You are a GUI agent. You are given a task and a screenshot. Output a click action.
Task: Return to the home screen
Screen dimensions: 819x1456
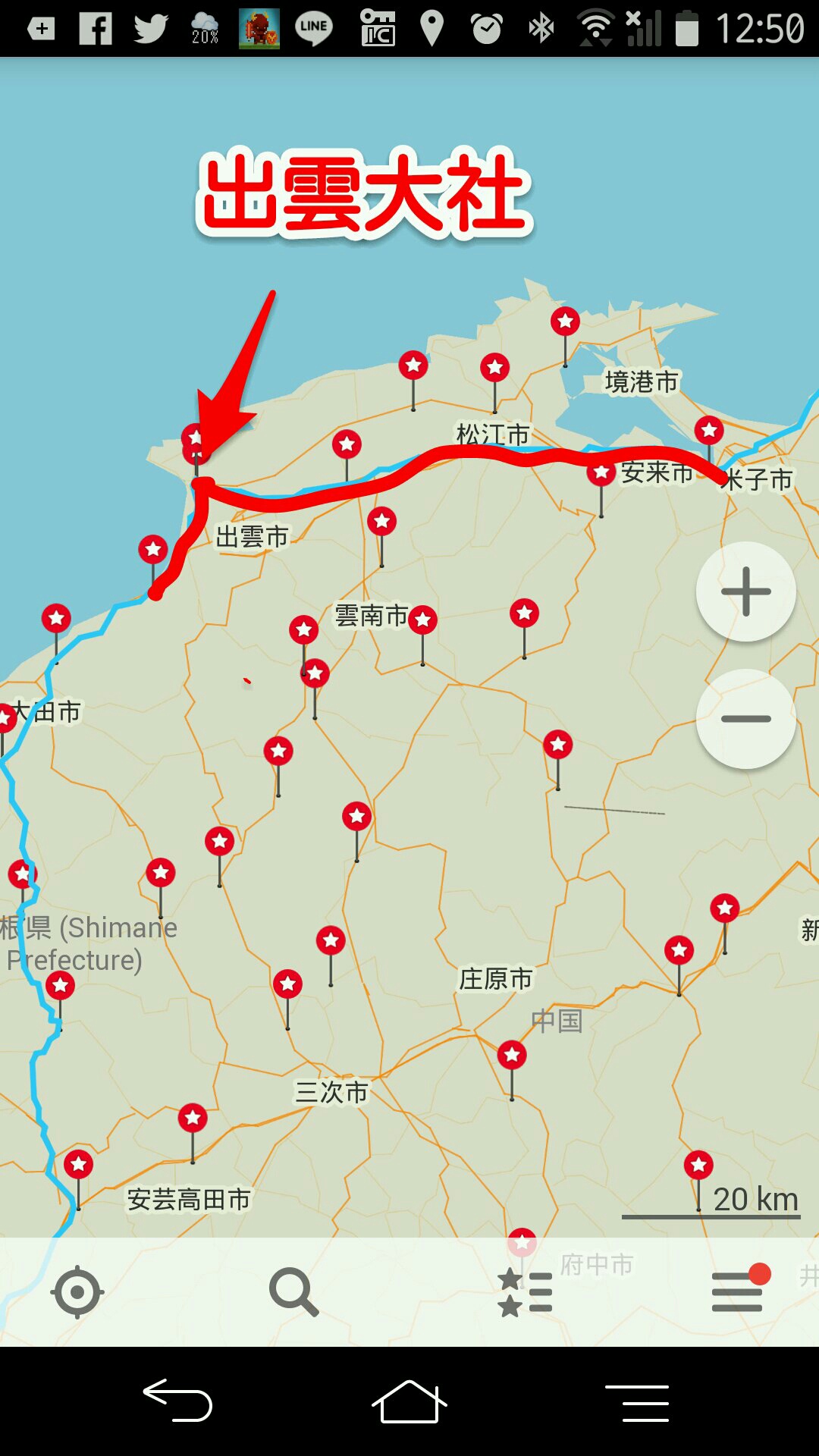(x=409, y=1401)
